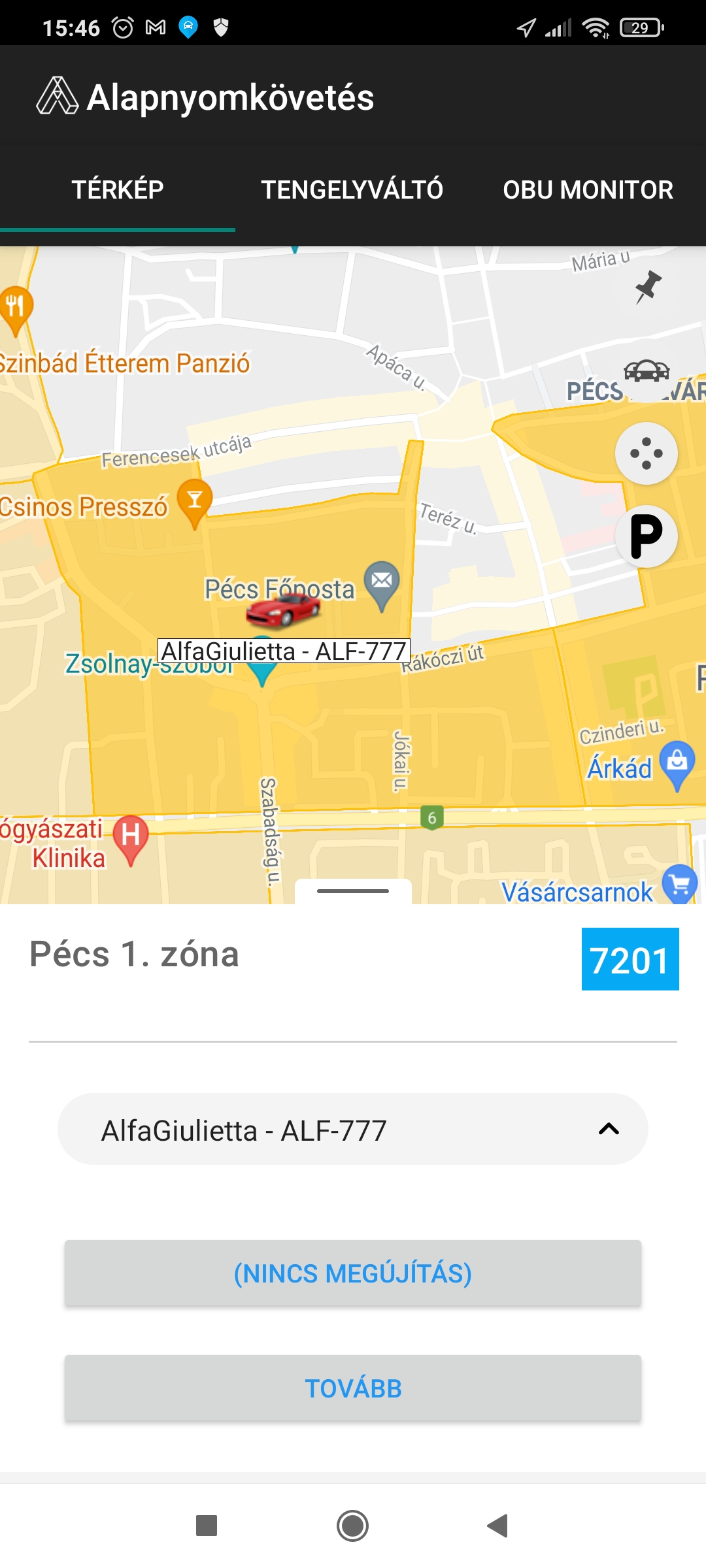
Task: Switch to the TÉRKÉP tab
Action: (118, 189)
